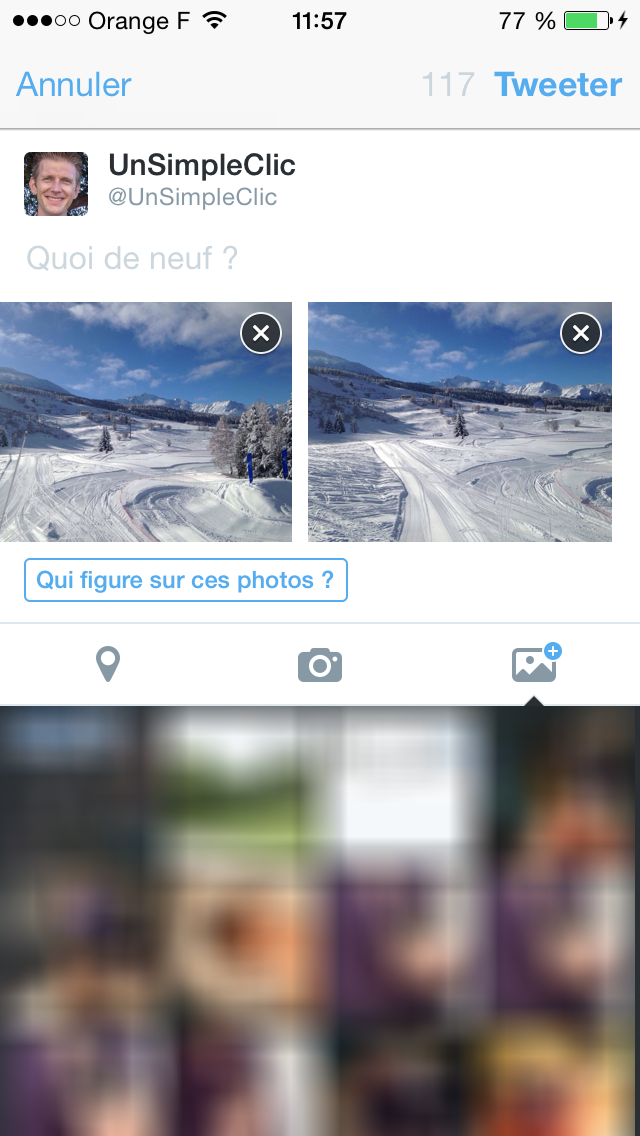Image resolution: width=640 pixels, height=1136 pixels.
Task: Remove the photo with the distant mountains
Action: click(x=581, y=333)
